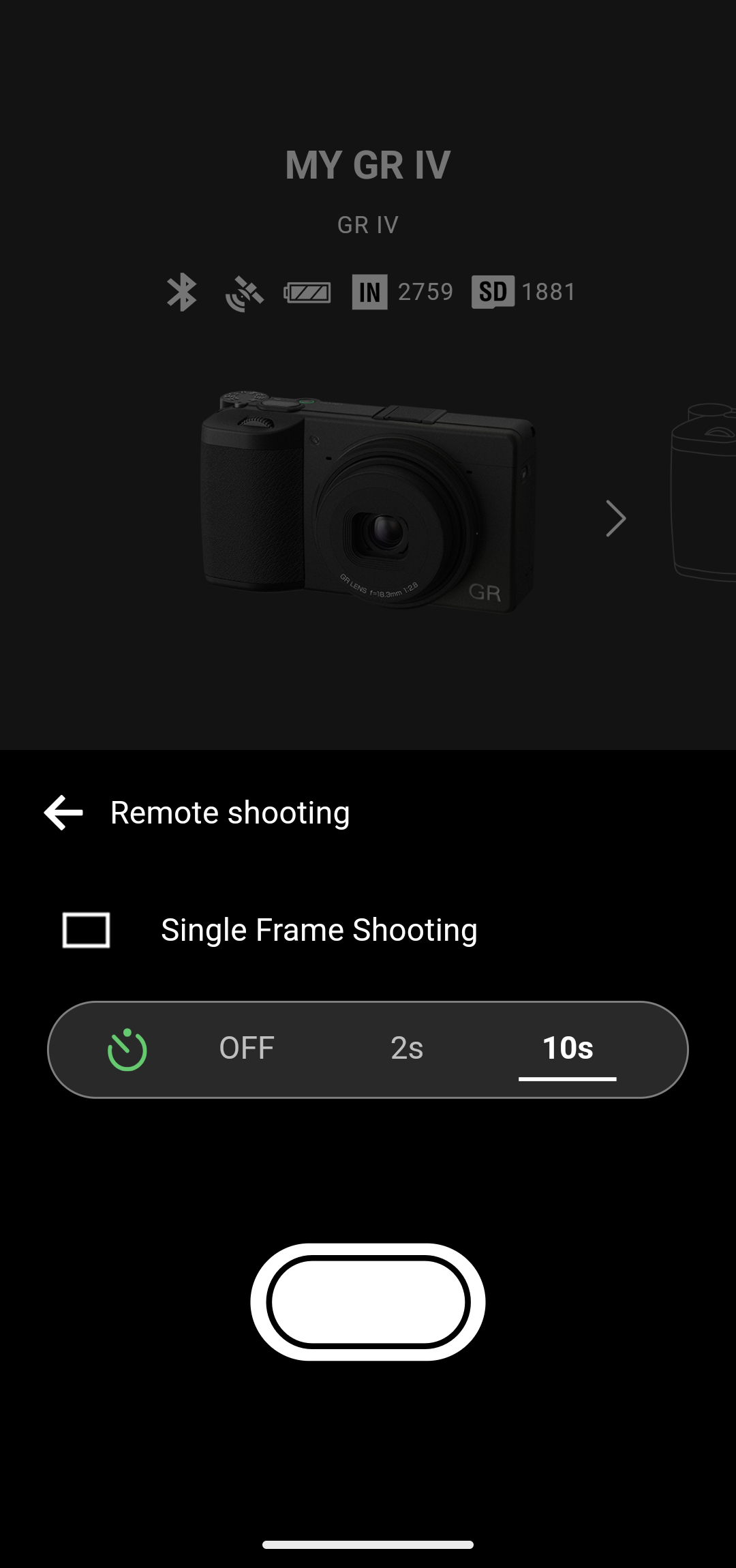736x1568 pixels.
Task: Tap the back arrow to exit Remote shooting
Action: pyautogui.click(x=62, y=812)
